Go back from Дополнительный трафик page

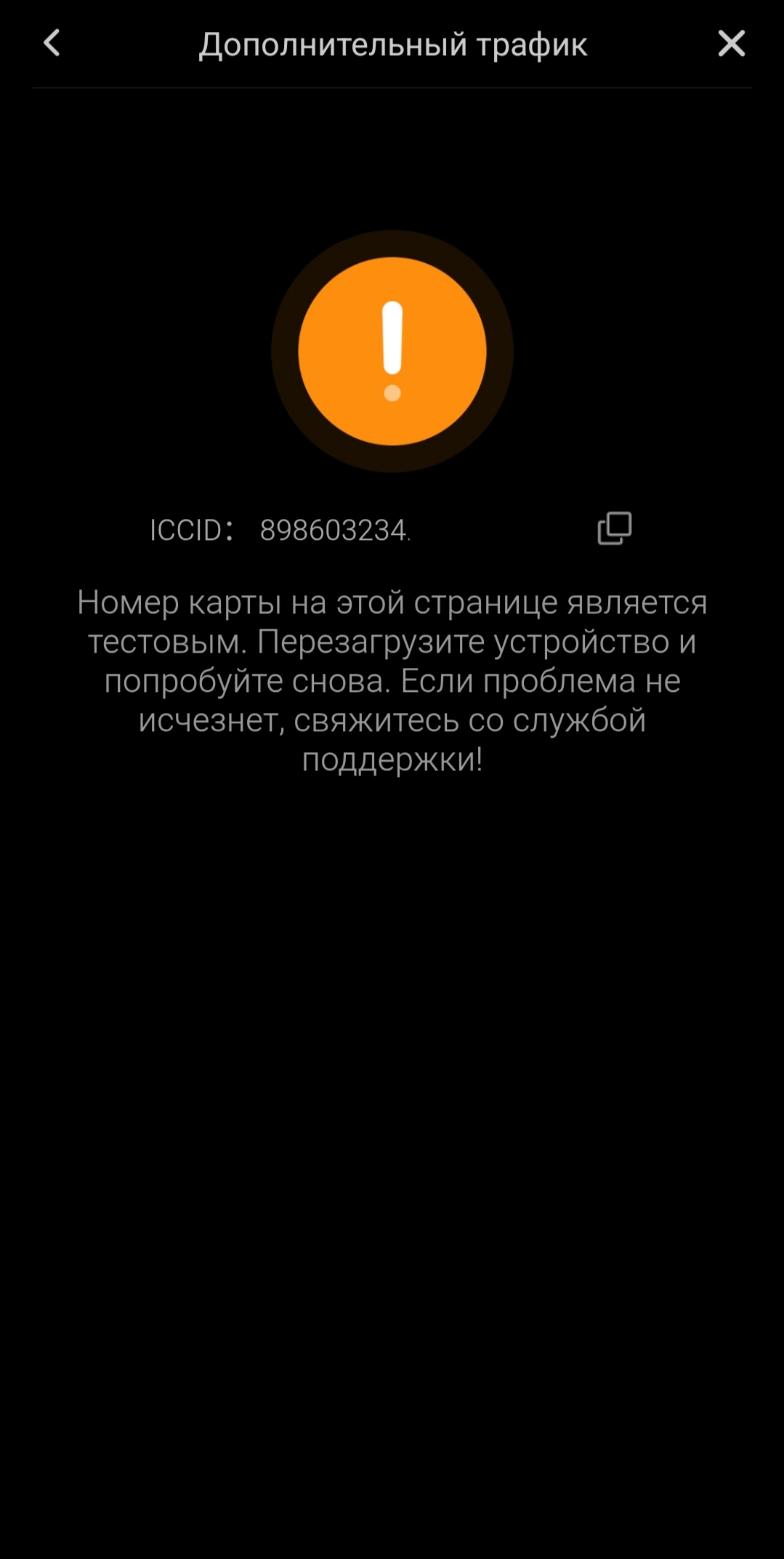click(52, 44)
